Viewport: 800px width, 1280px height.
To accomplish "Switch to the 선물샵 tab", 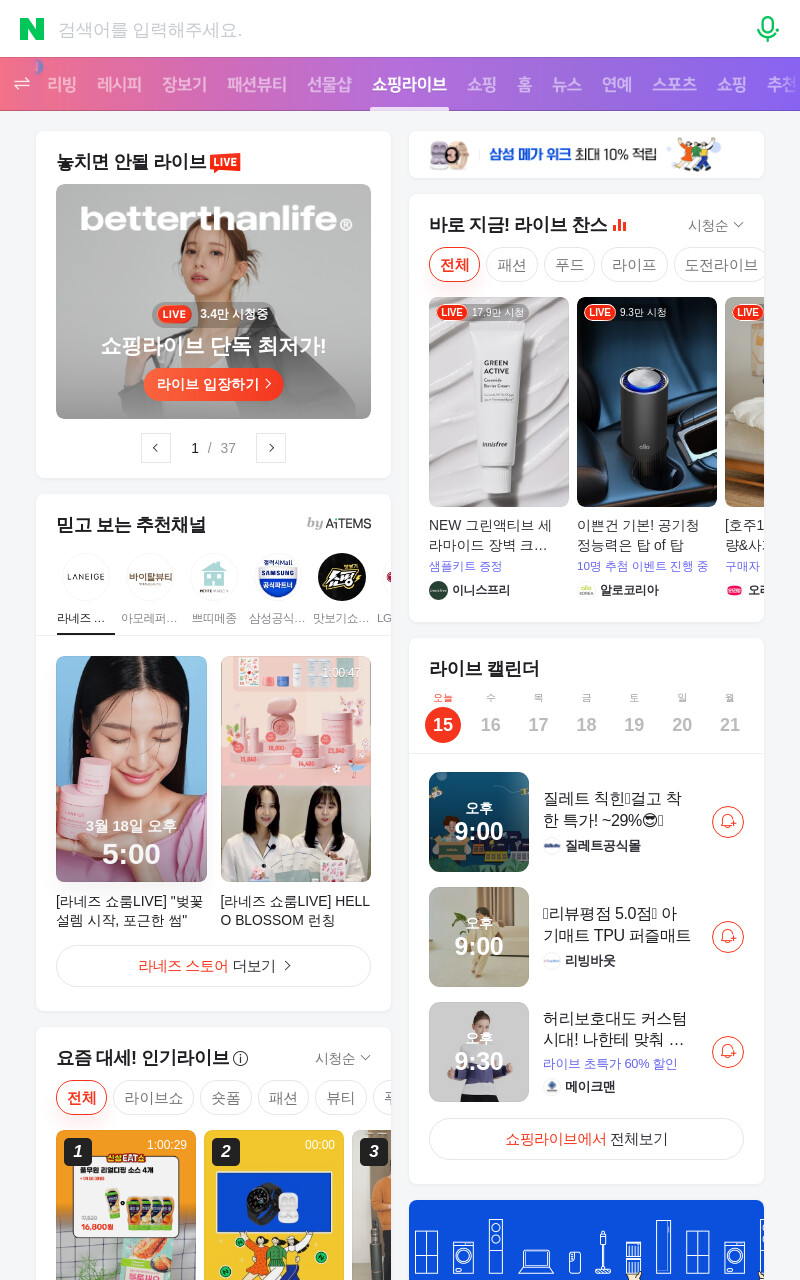I will click(329, 84).
